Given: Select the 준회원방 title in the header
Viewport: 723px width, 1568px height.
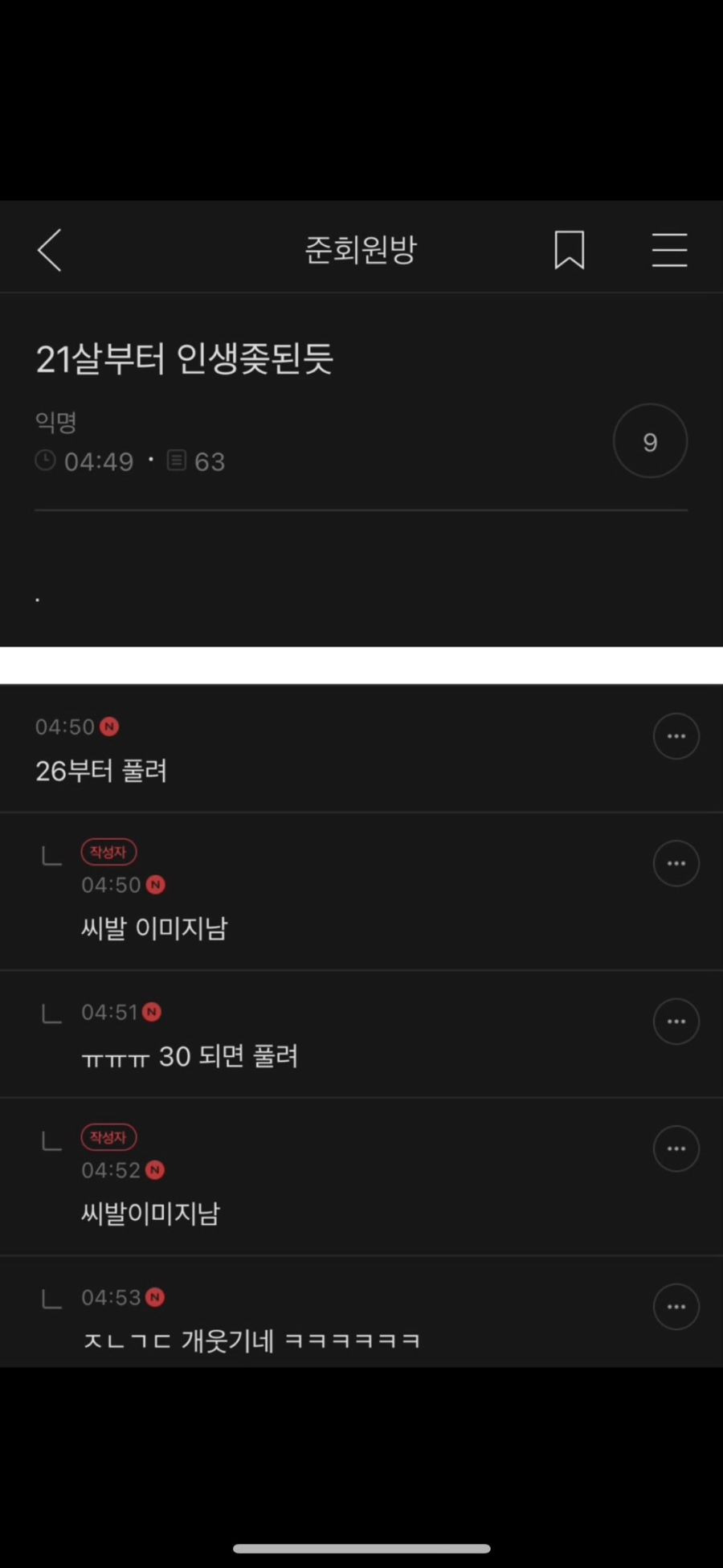Looking at the screenshot, I should pyautogui.click(x=359, y=249).
